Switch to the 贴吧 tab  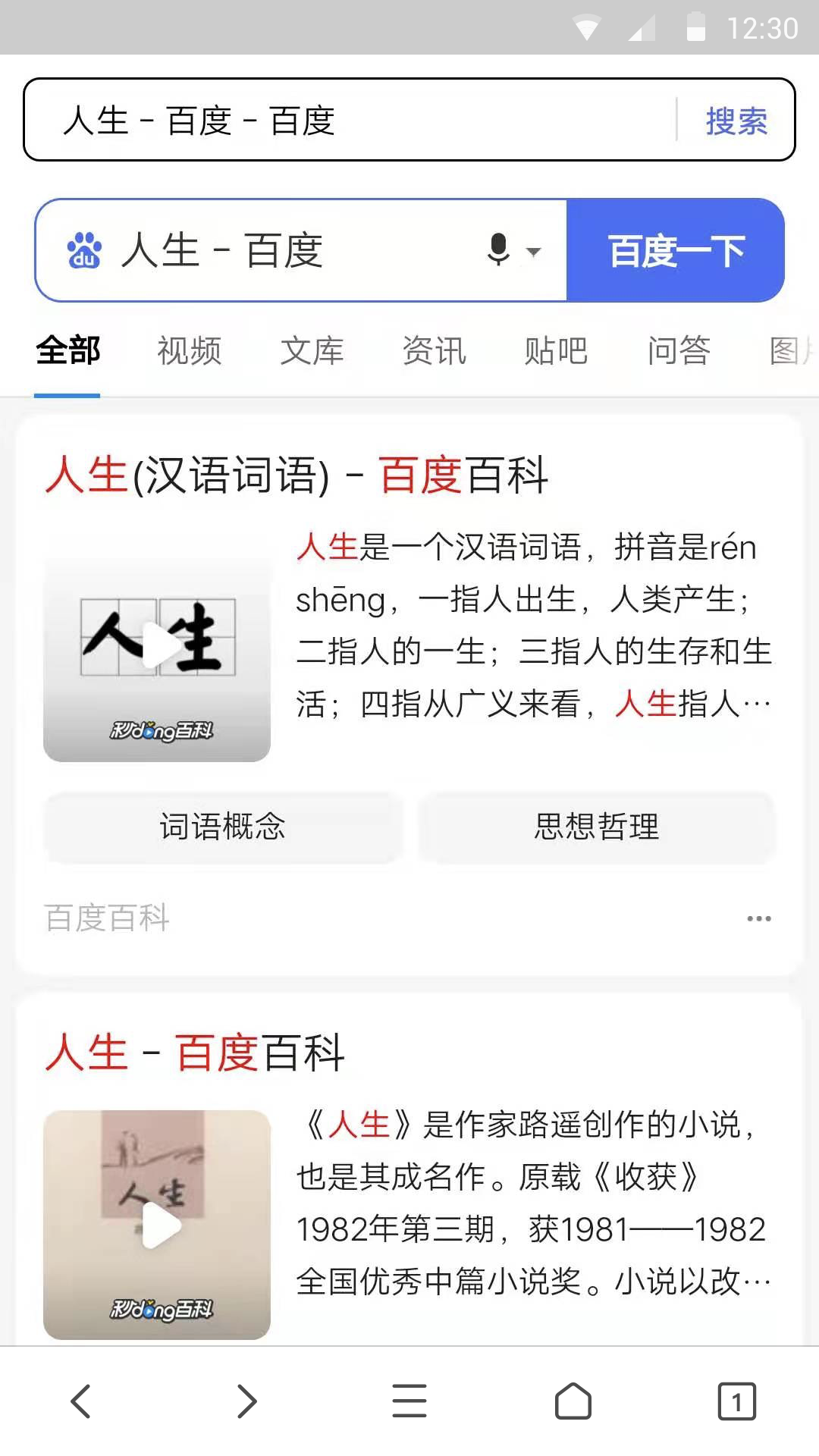click(556, 351)
